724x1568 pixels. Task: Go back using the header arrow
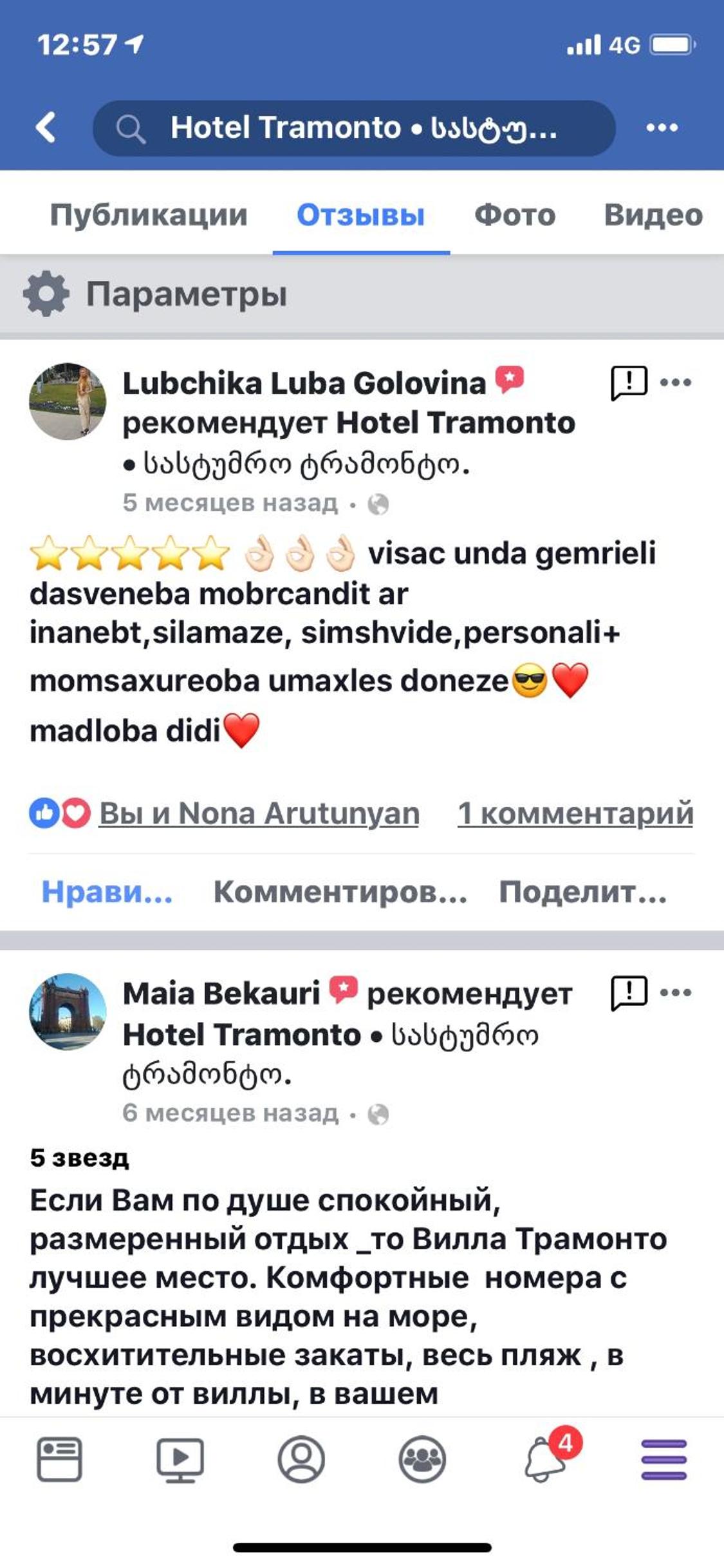tap(46, 127)
